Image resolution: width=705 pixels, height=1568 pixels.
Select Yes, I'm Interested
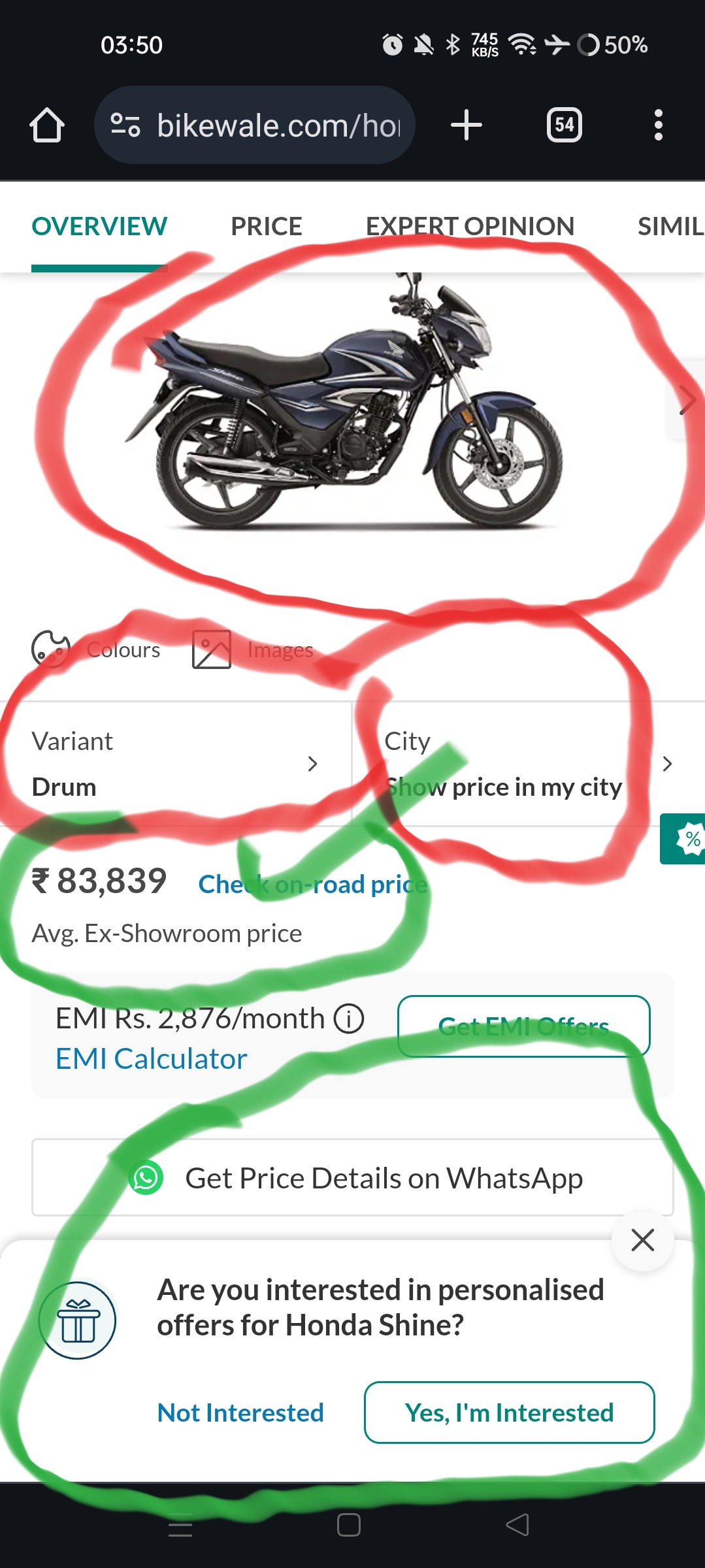(509, 1413)
